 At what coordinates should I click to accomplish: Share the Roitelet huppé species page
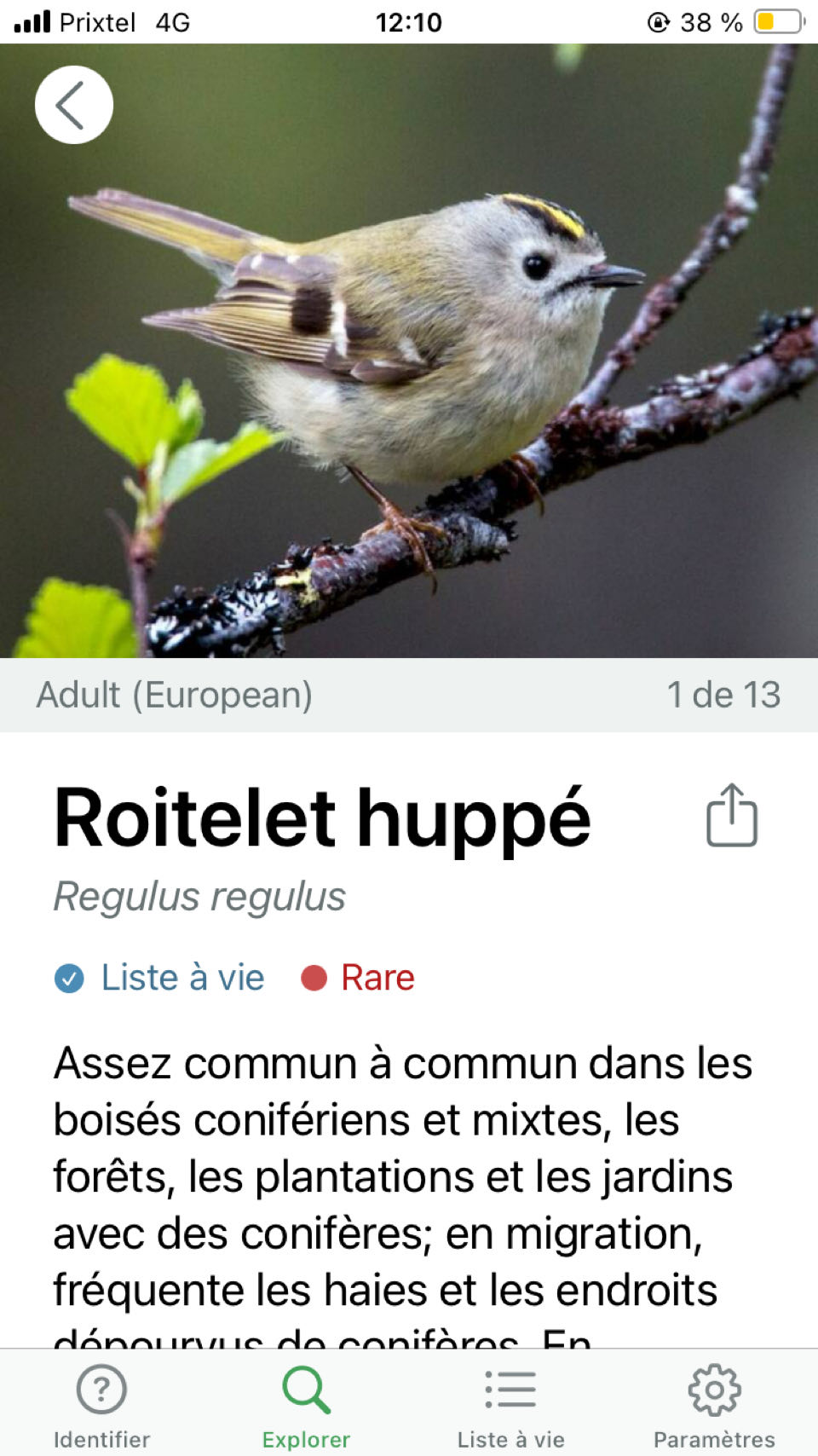point(731,816)
